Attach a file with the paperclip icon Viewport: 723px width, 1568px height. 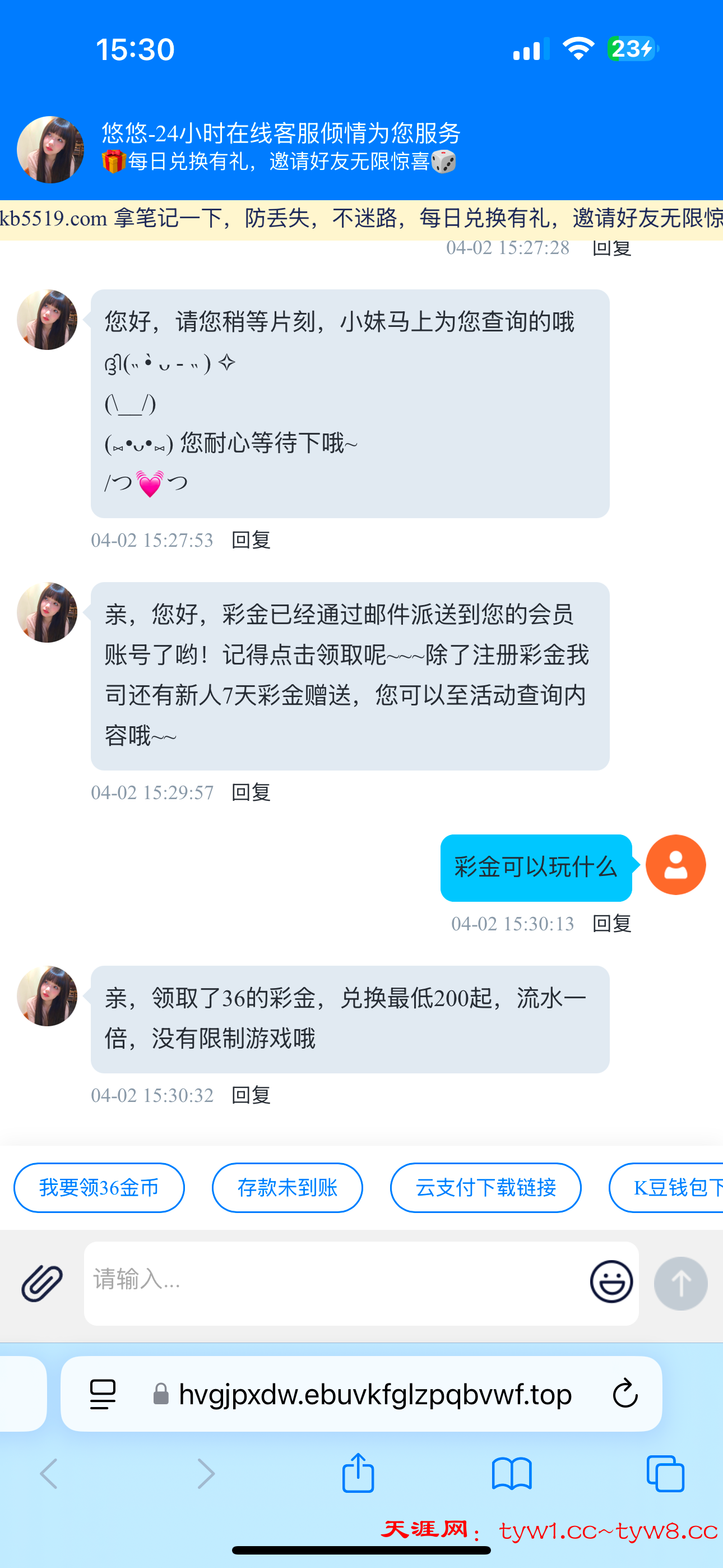(x=41, y=1283)
